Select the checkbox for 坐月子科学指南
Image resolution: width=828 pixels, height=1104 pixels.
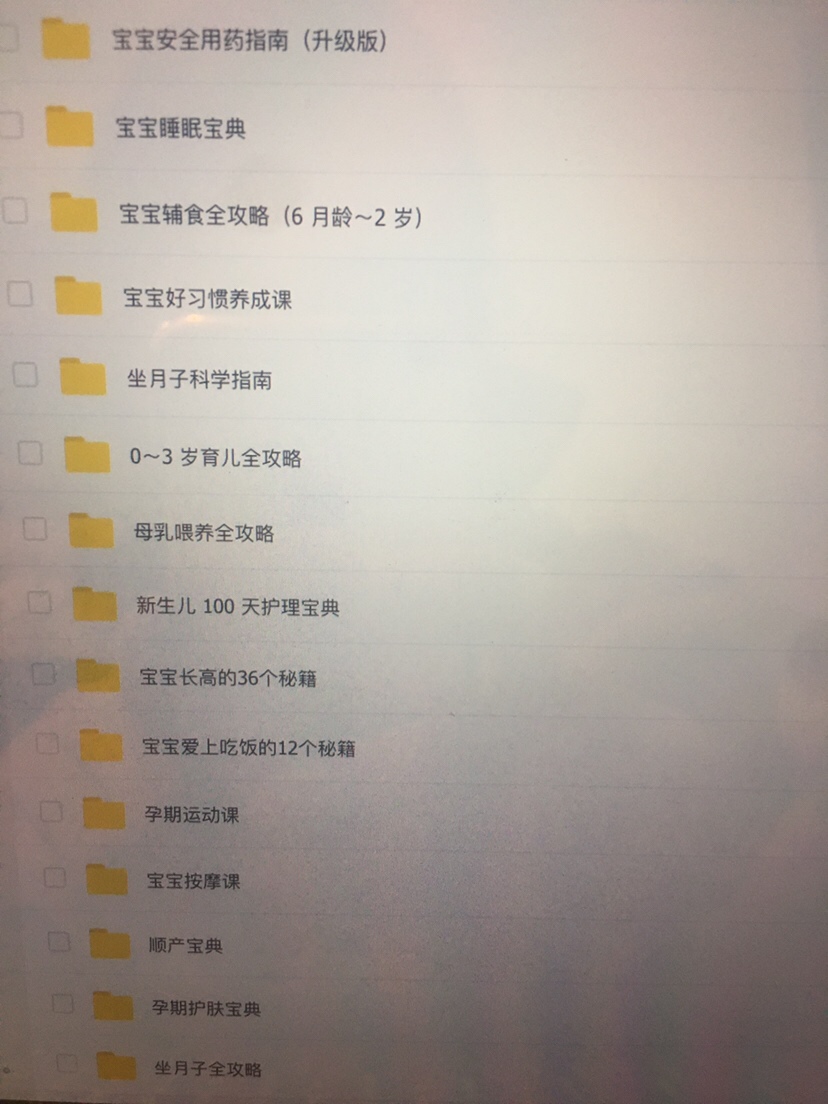pos(25,375)
